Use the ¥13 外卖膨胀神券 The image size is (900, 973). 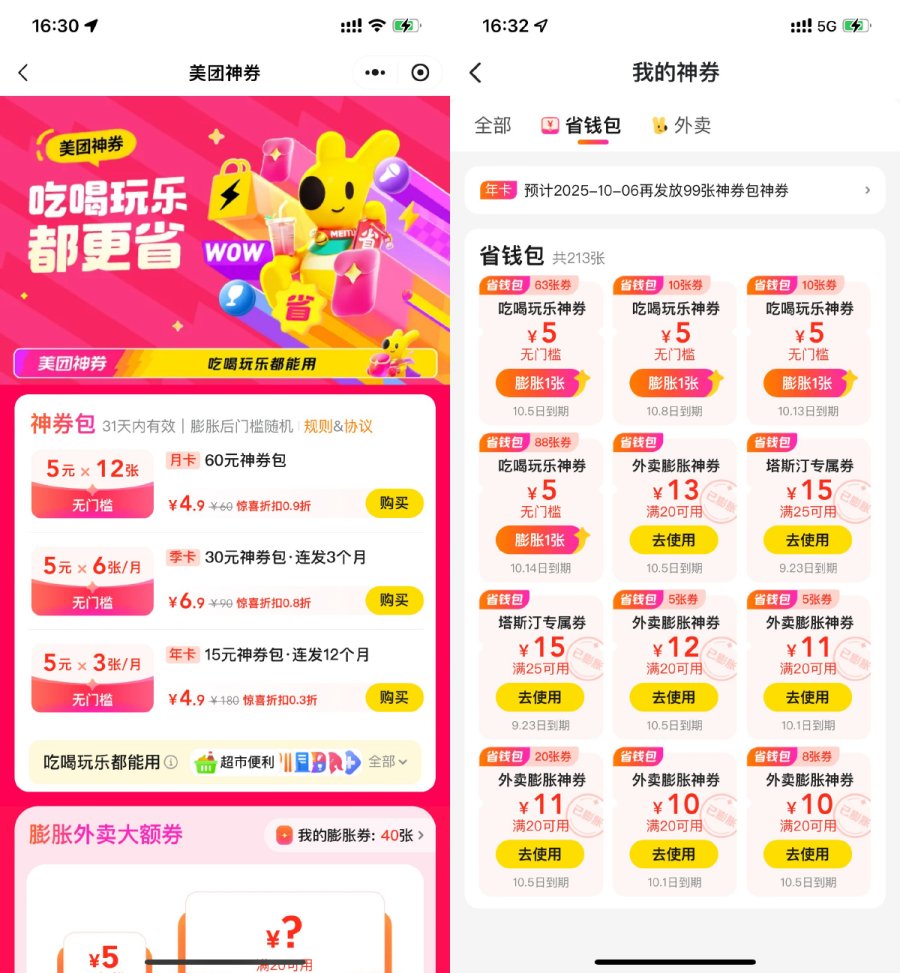(x=673, y=540)
